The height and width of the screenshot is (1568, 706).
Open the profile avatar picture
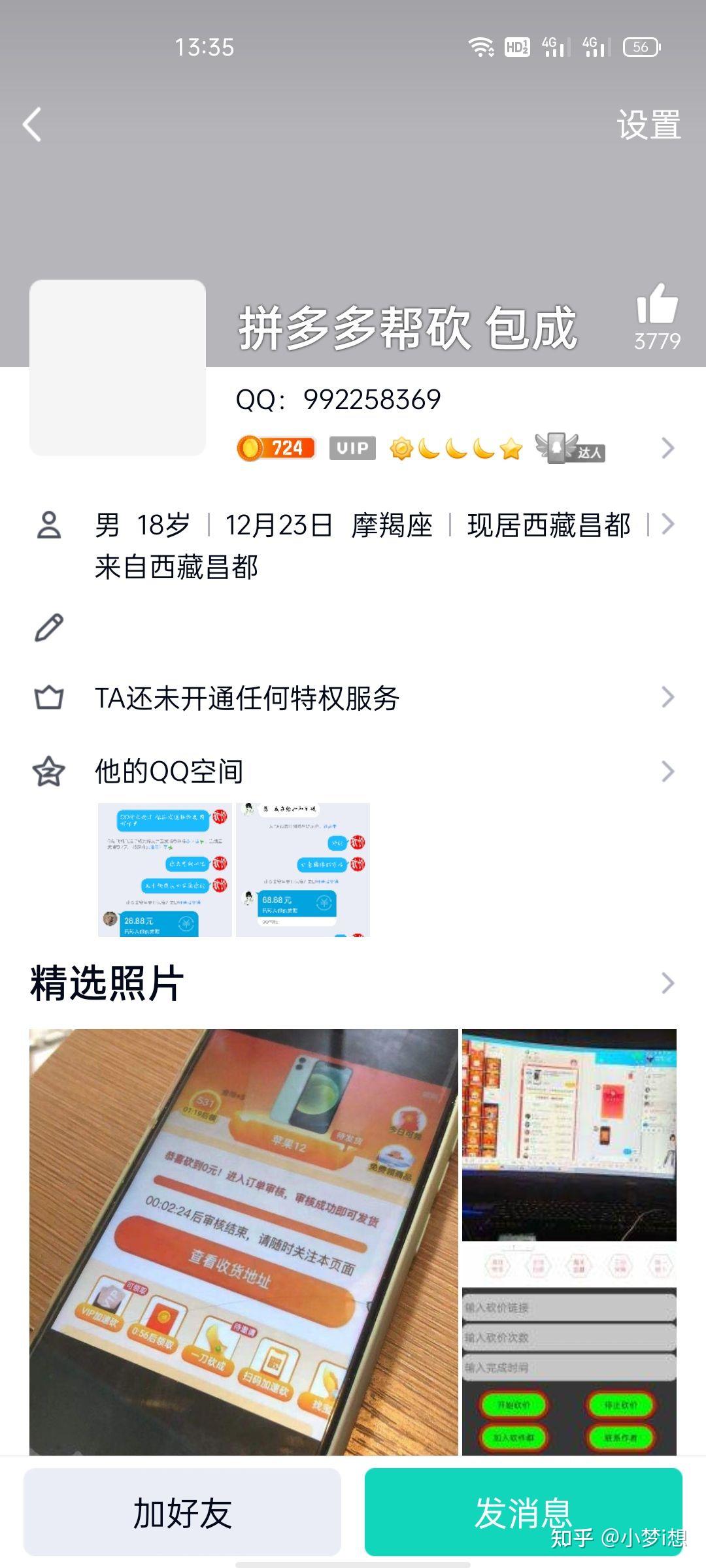click(x=118, y=367)
